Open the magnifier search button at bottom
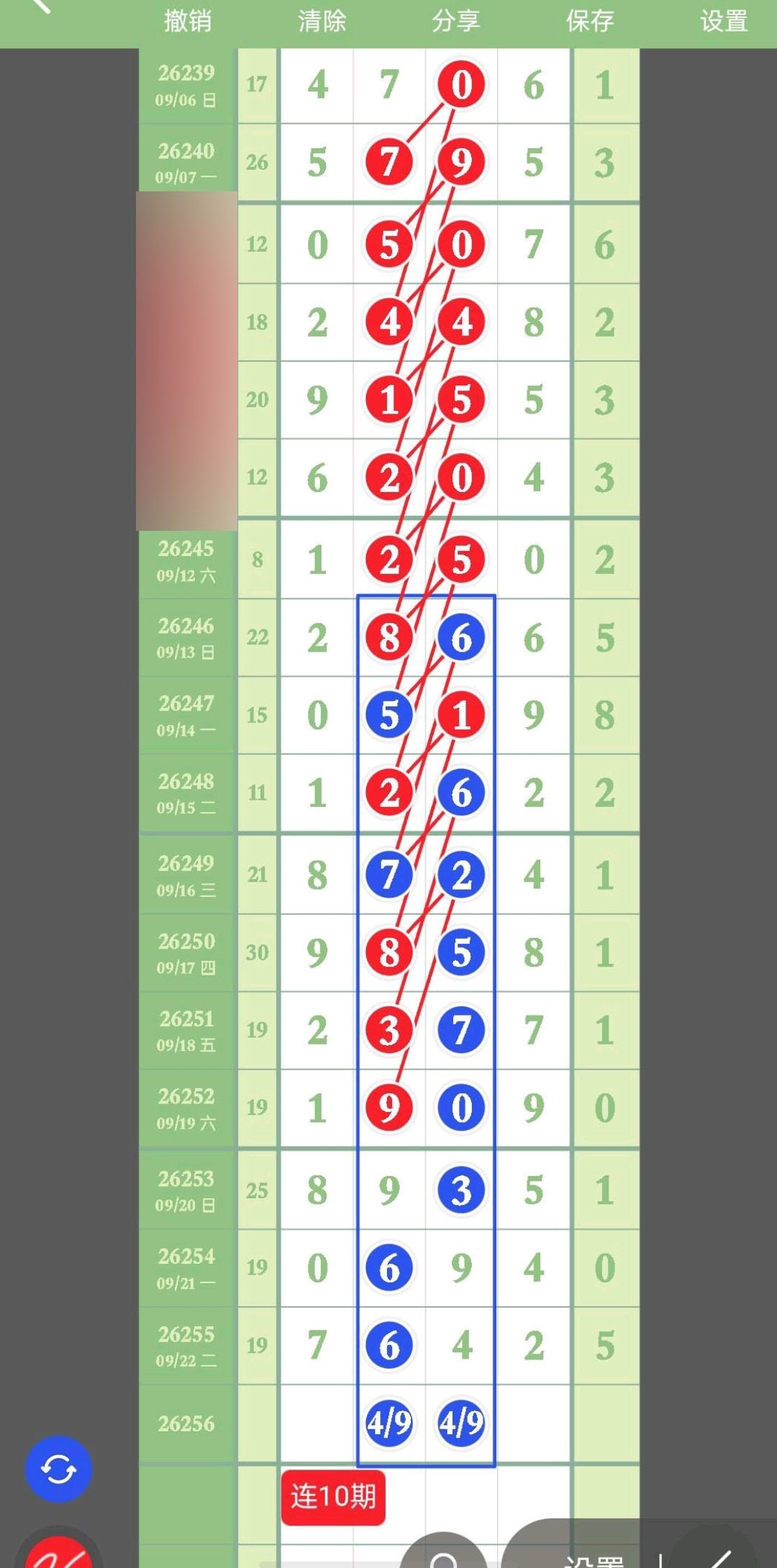Screen dimensions: 777x1568 pos(444,1552)
